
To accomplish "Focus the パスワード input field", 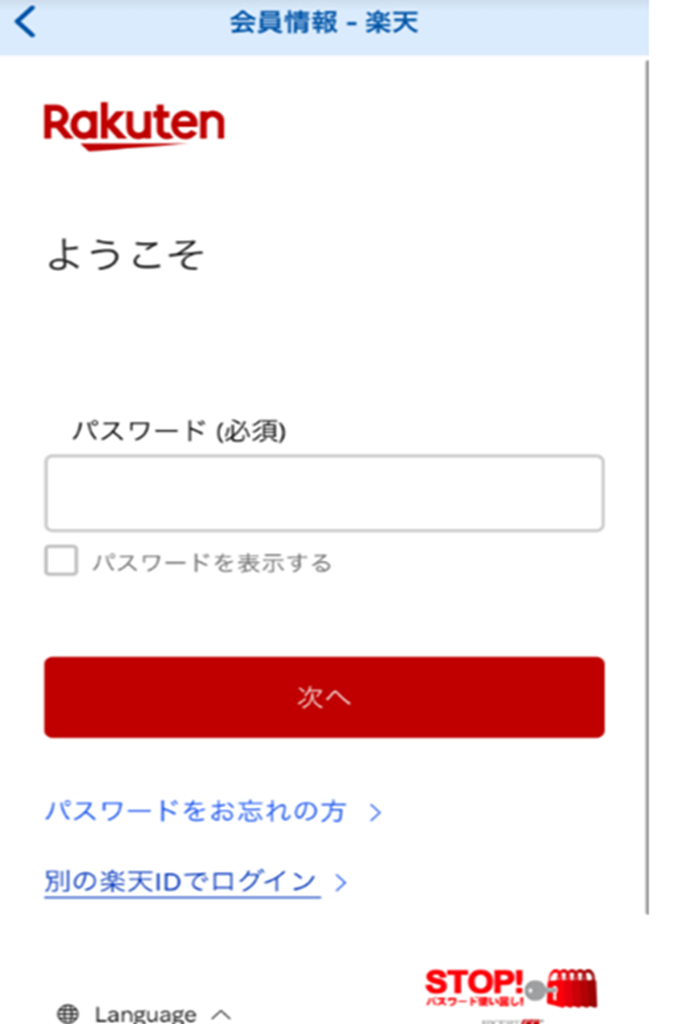I will click(x=324, y=493).
